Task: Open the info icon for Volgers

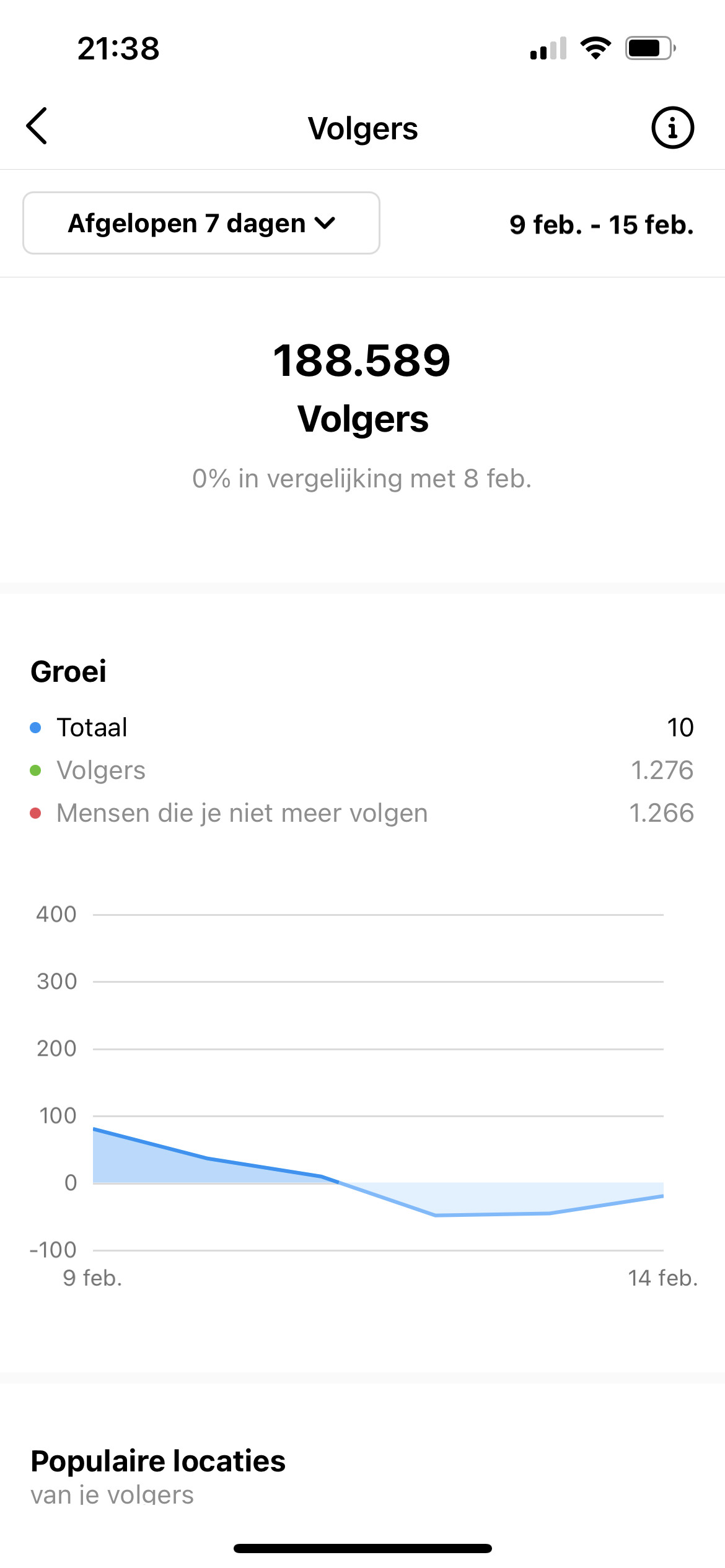Action: pos(672,128)
